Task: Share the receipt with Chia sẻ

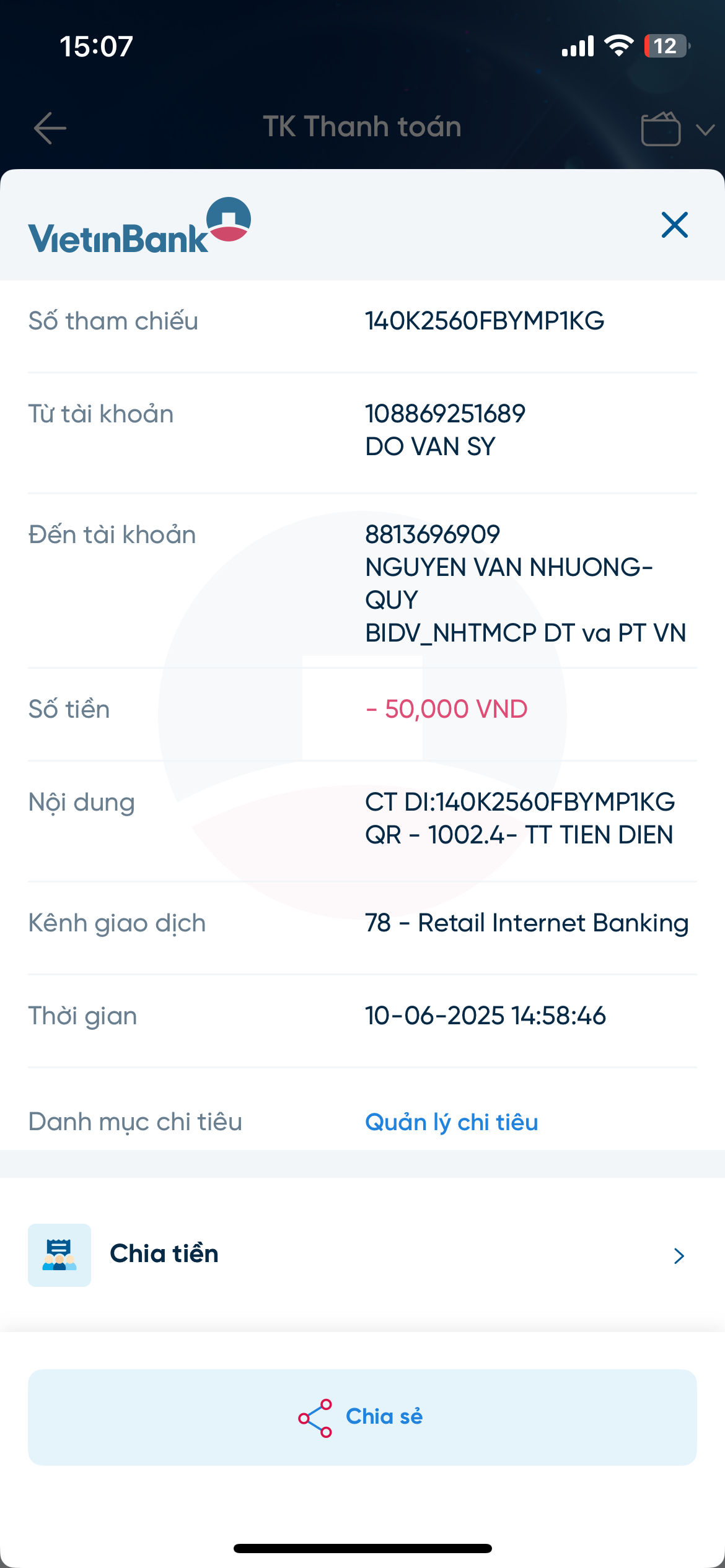Action: [x=362, y=1417]
